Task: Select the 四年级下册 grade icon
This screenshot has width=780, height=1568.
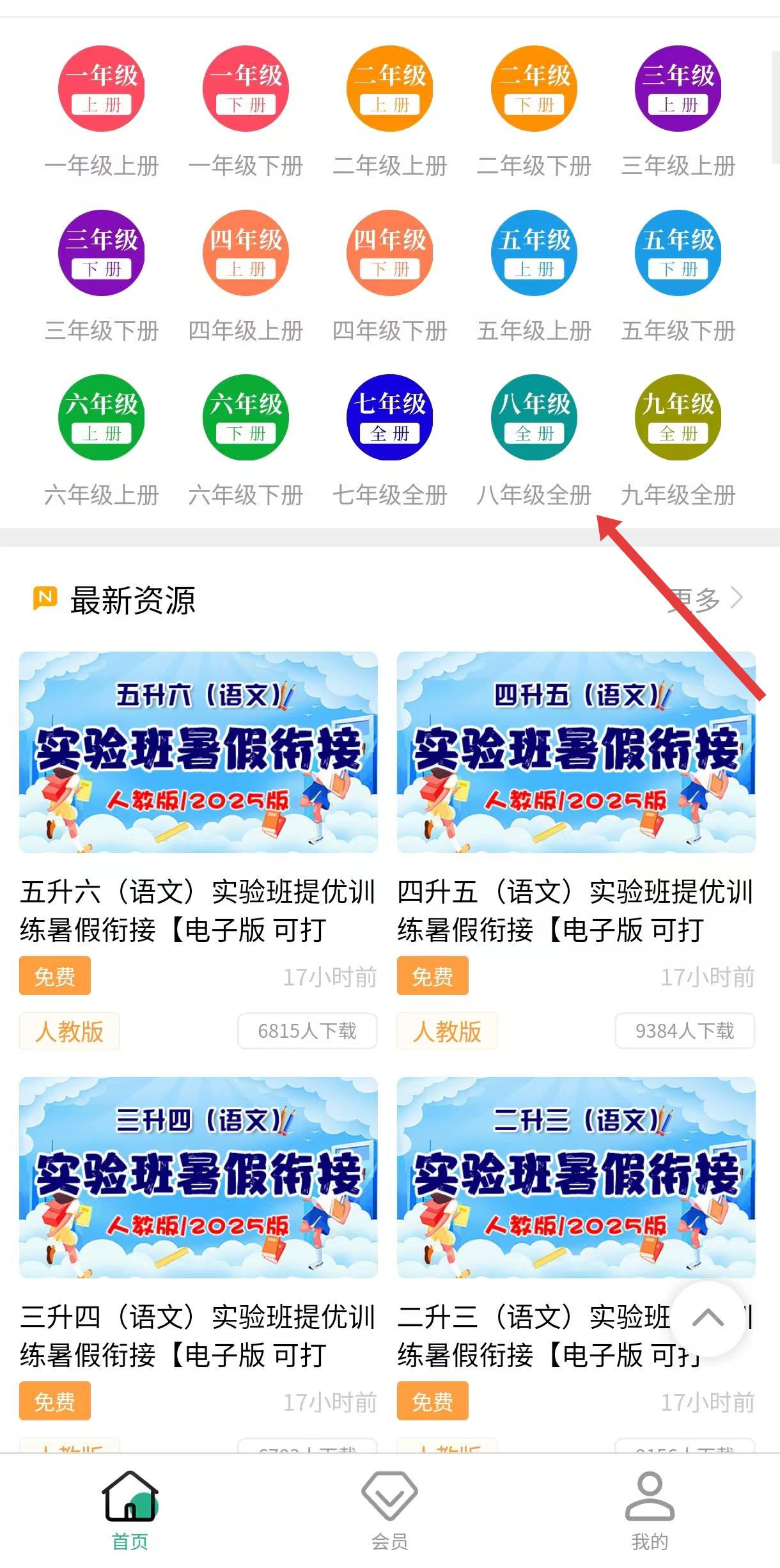Action: [390, 253]
